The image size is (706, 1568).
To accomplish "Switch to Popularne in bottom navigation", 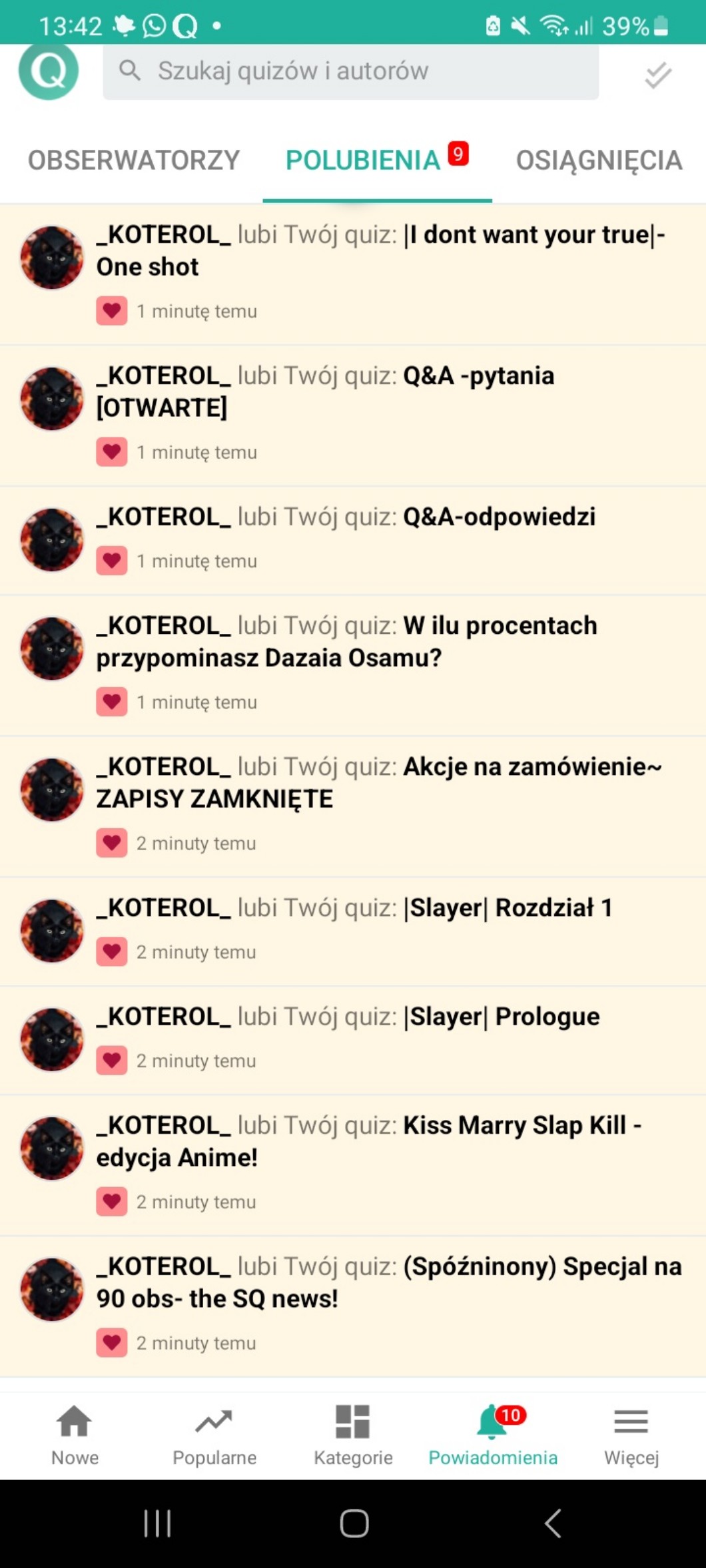I will tap(214, 1434).
